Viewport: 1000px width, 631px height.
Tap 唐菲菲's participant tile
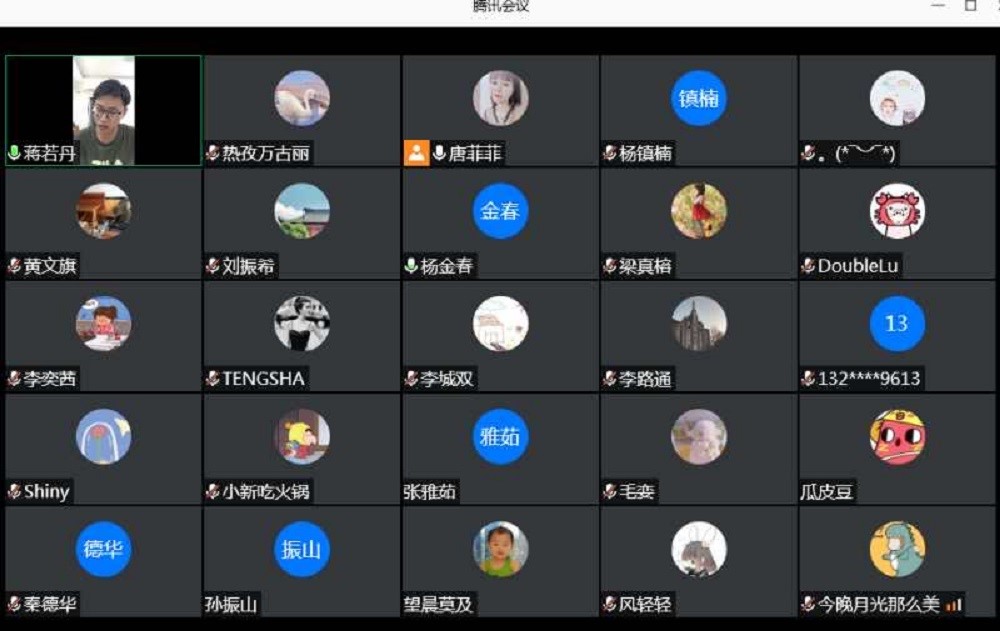(500, 110)
